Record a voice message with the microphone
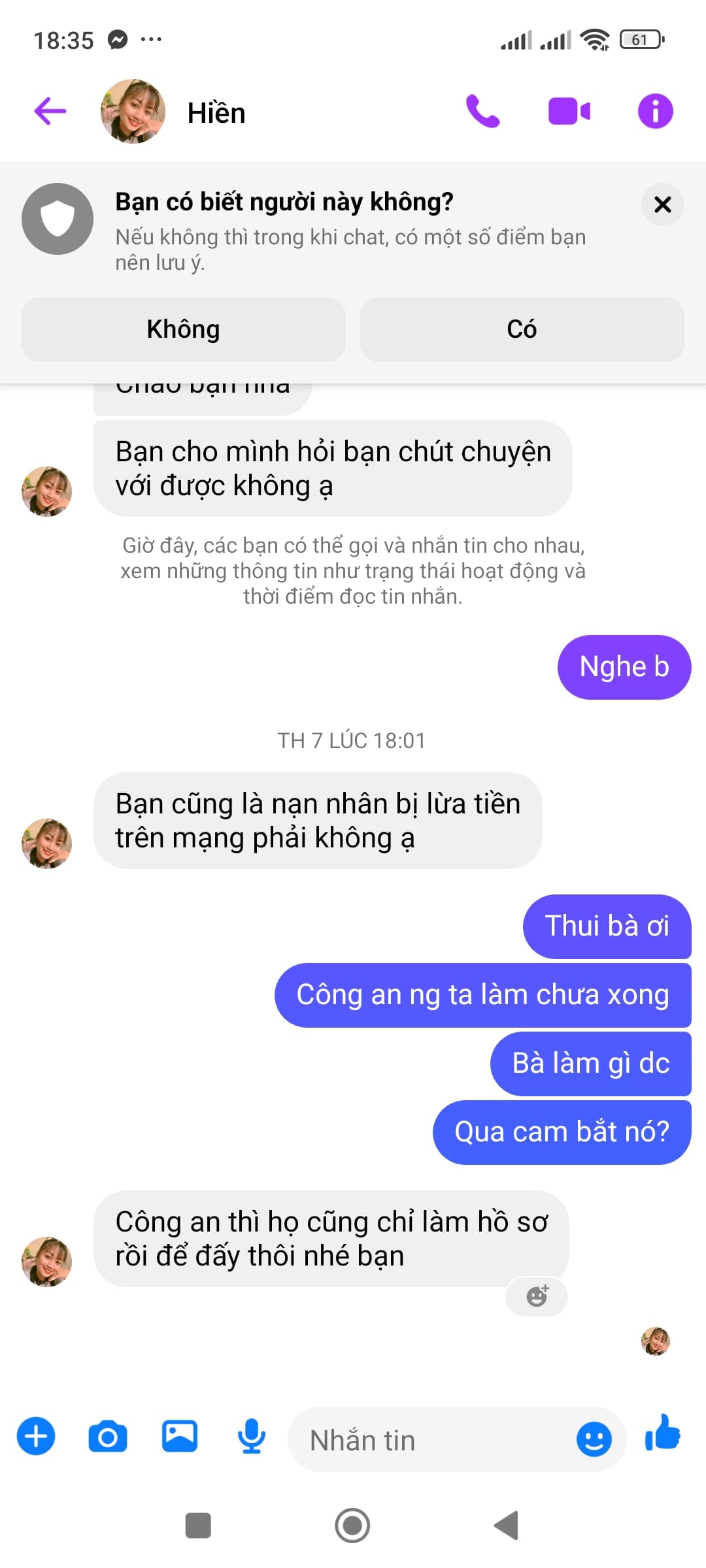 [251, 1436]
